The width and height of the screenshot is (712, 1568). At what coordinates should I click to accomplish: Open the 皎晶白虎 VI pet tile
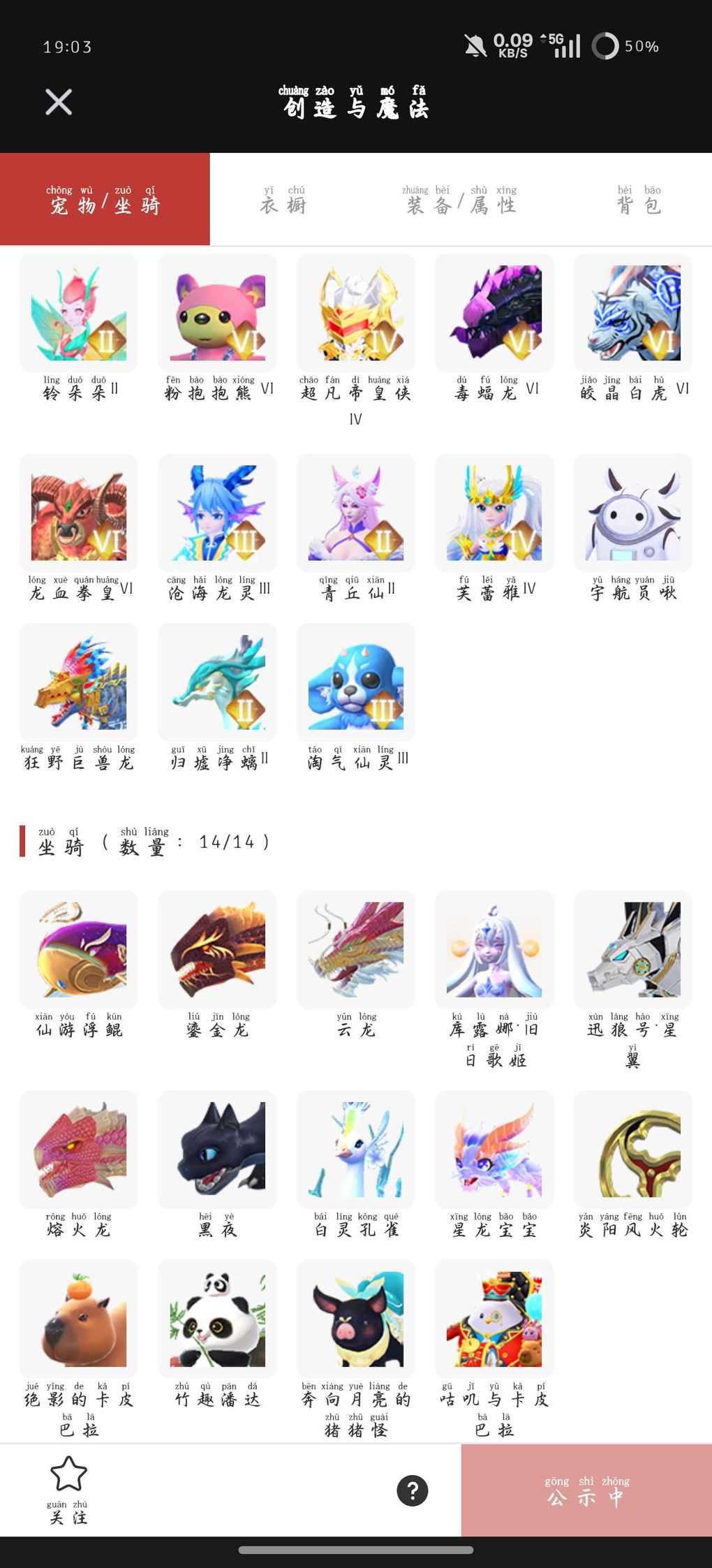(632, 314)
